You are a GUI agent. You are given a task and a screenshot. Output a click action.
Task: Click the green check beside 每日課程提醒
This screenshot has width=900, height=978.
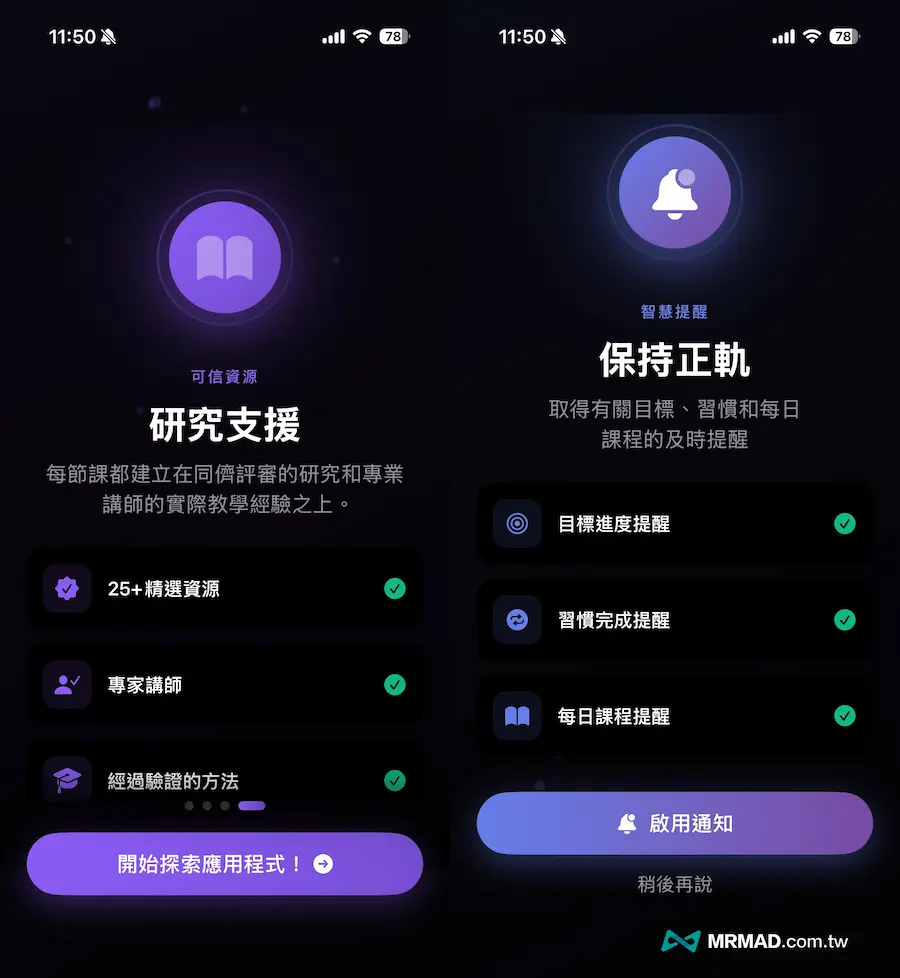844,716
